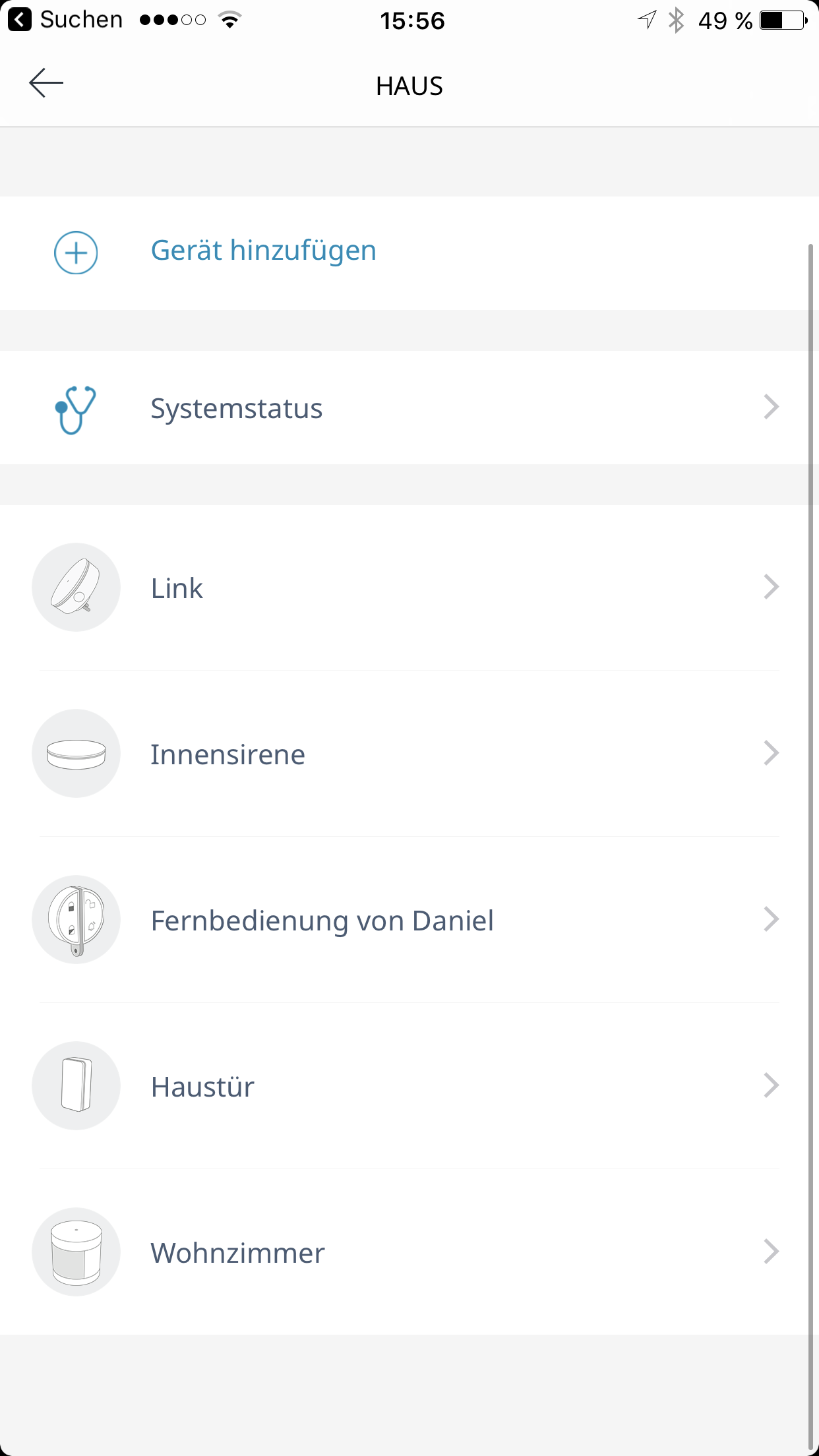819x1456 pixels.
Task: Select the Innensirene device
Action: coord(409,754)
